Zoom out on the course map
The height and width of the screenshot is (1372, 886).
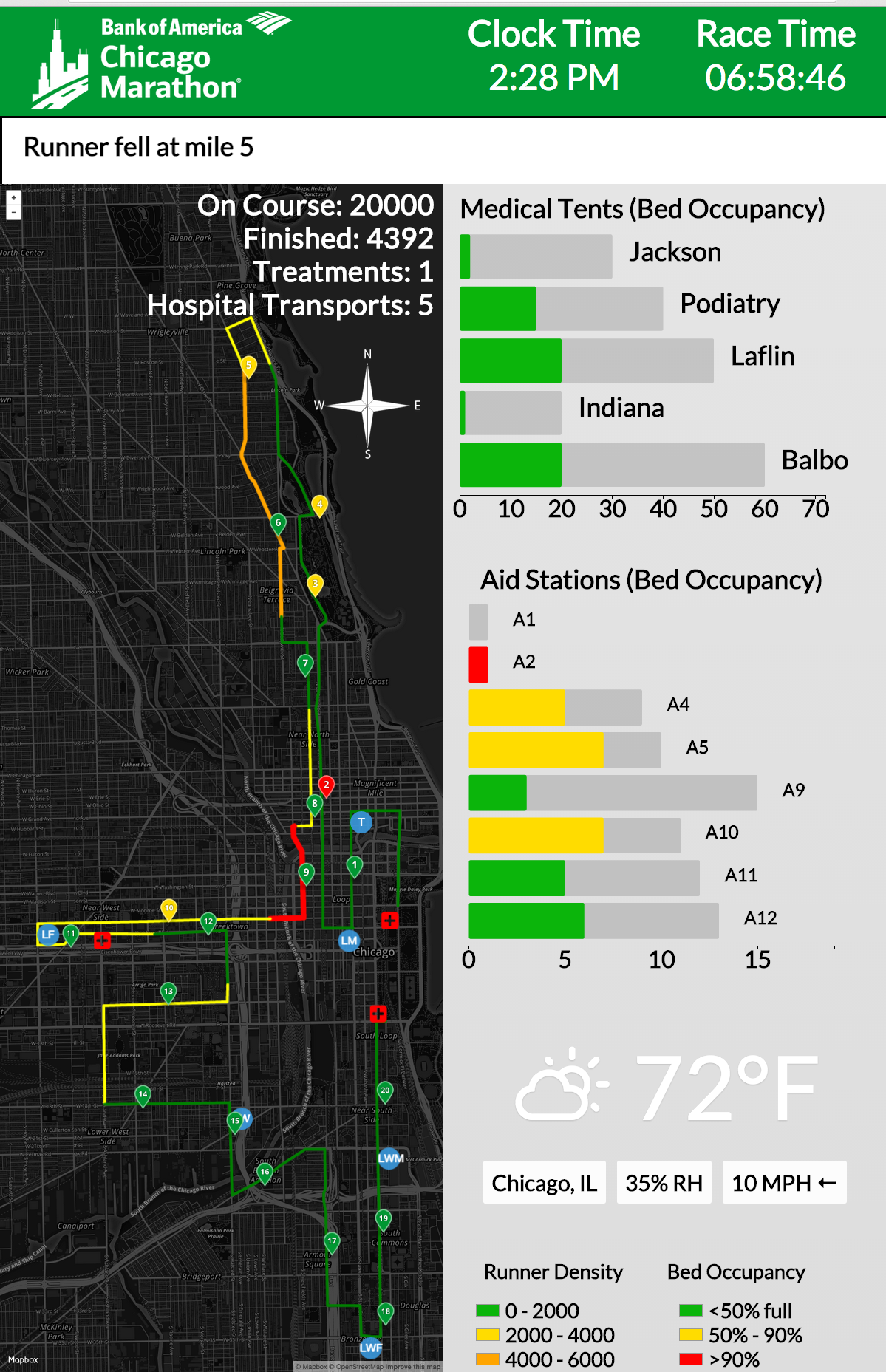13,212
